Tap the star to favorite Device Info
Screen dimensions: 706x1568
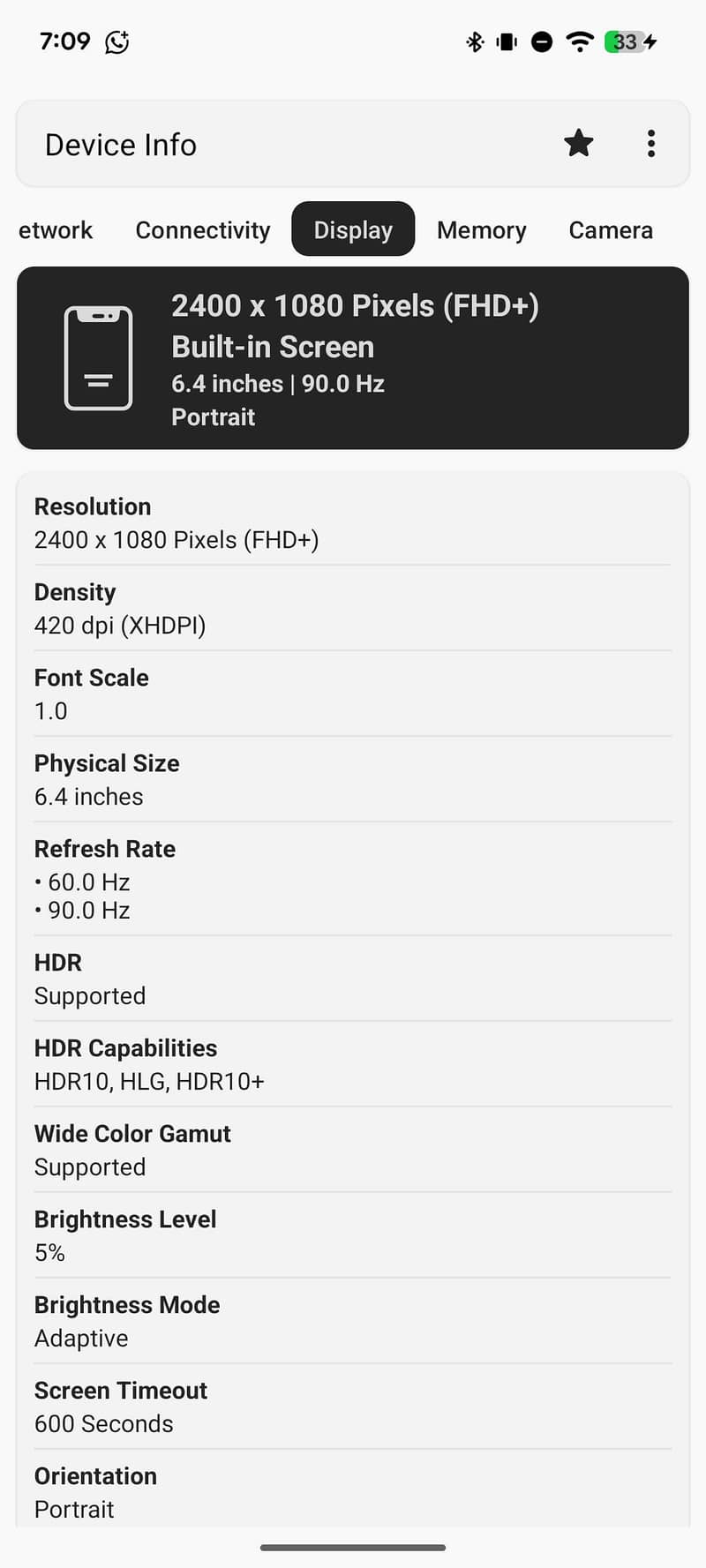(579, 143)
